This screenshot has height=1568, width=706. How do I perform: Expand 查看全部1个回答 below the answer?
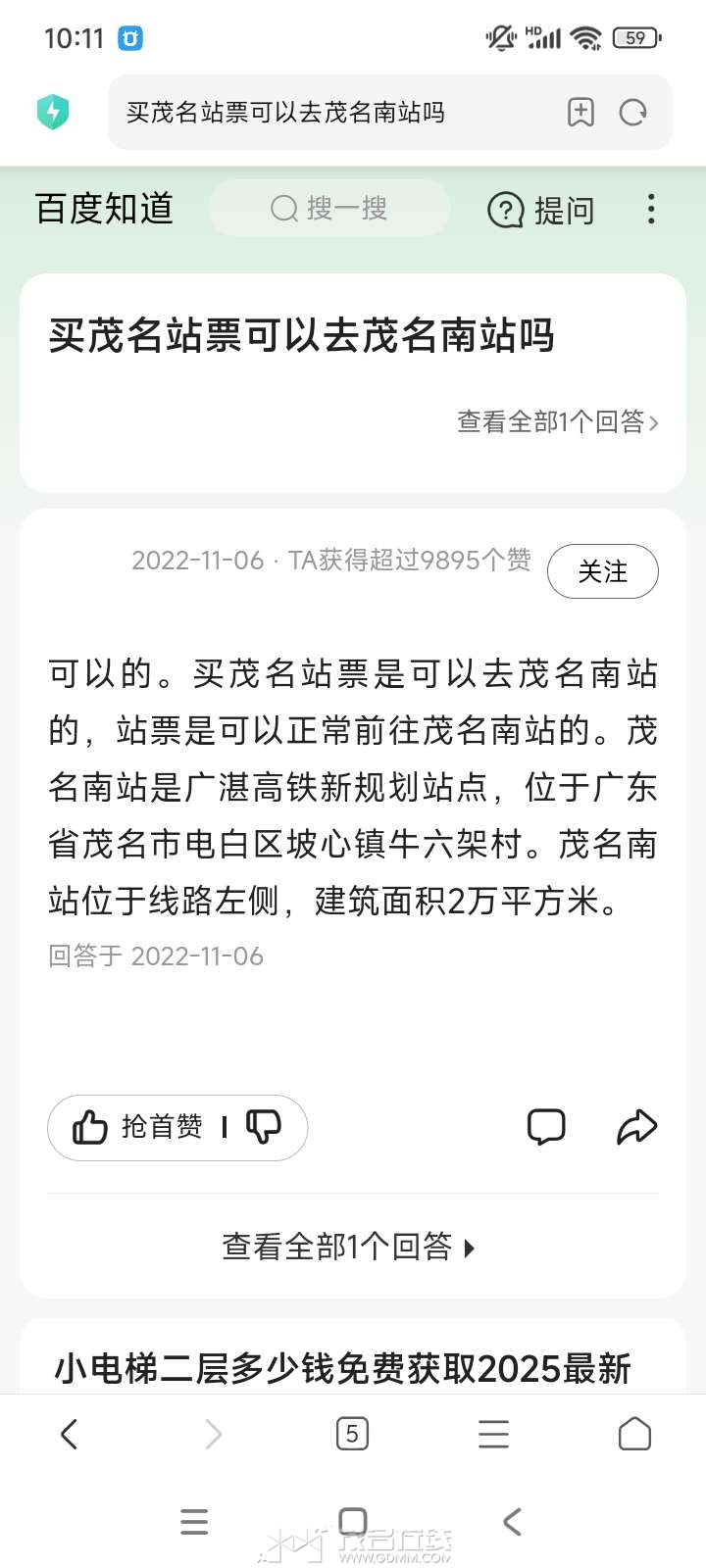click(349, 1247)
